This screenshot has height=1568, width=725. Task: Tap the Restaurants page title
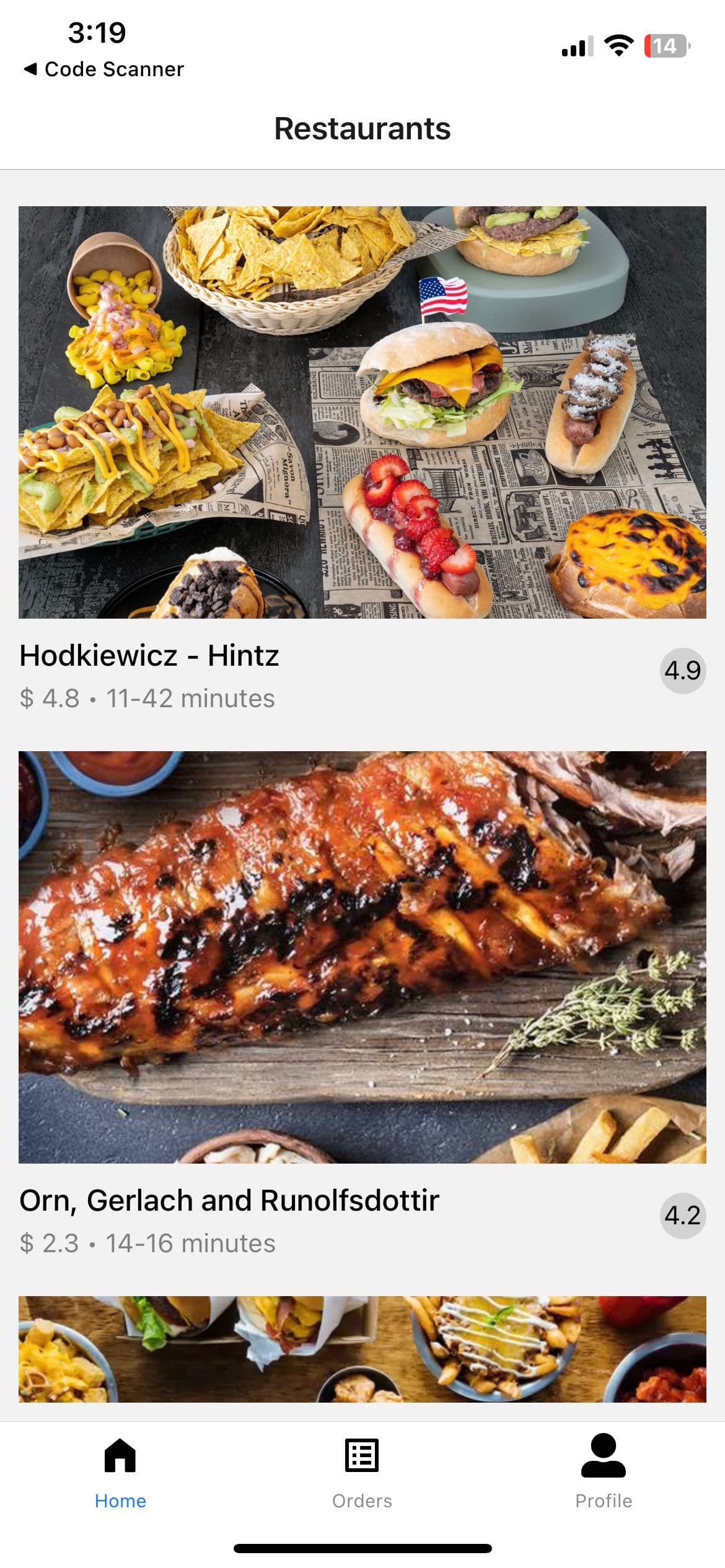(x=362, y=129)
